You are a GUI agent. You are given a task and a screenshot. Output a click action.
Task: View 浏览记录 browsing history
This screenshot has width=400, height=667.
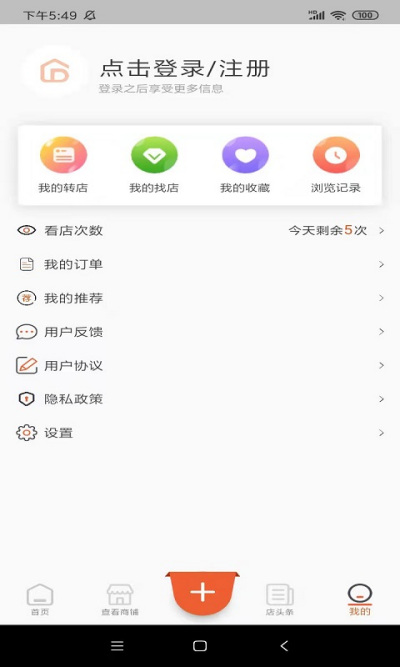pos(336,165)
